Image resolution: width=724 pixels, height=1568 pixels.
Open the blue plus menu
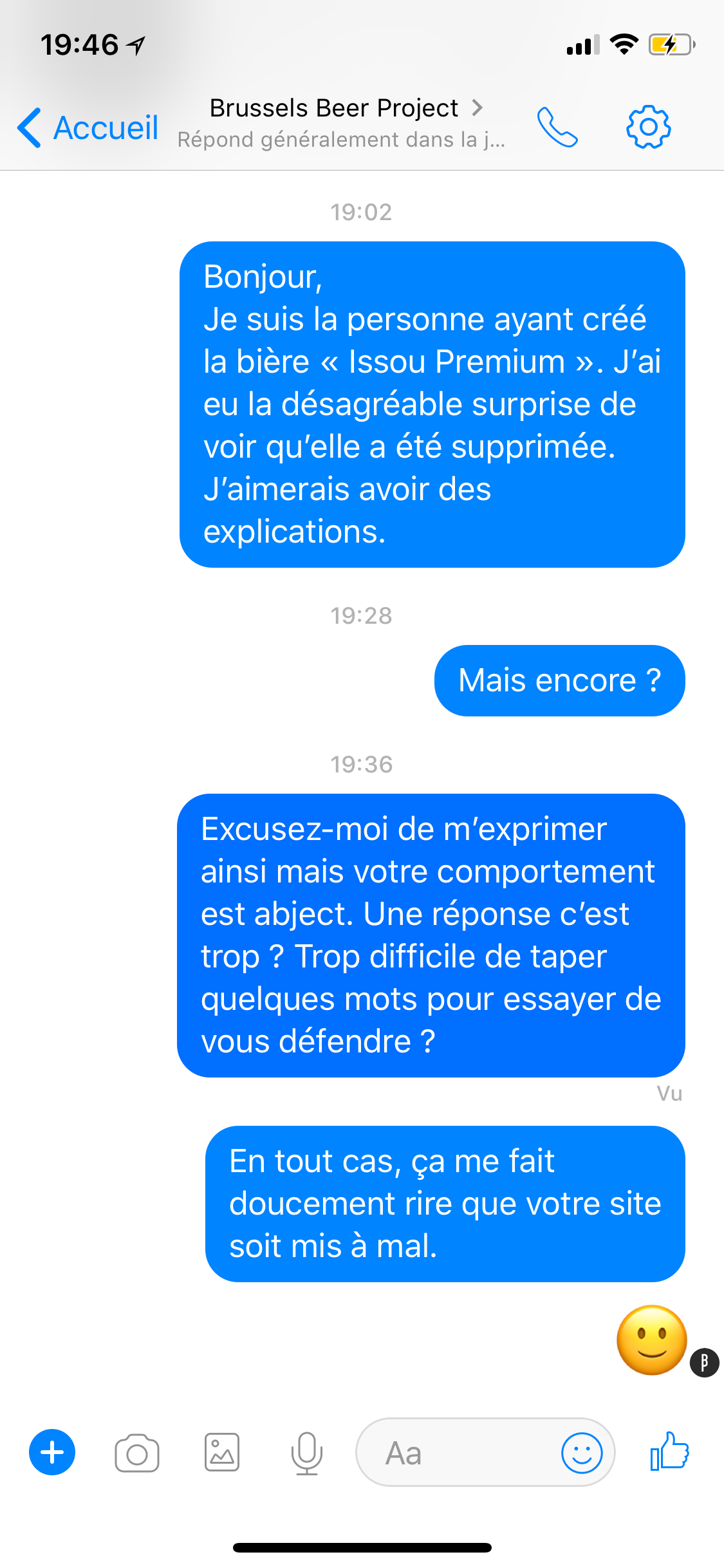[x=52, y=1452]
